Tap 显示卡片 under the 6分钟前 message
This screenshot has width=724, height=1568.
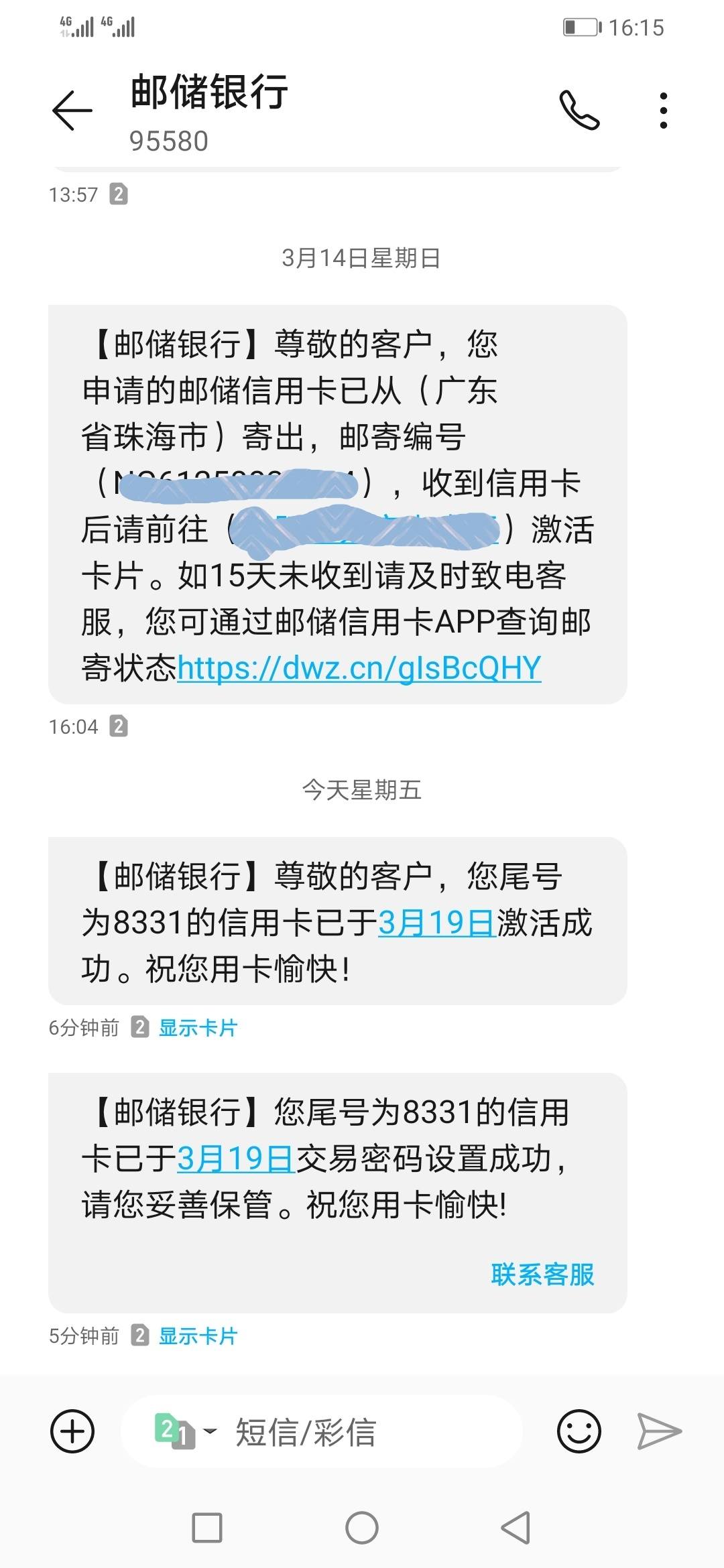click(198, 1028)
